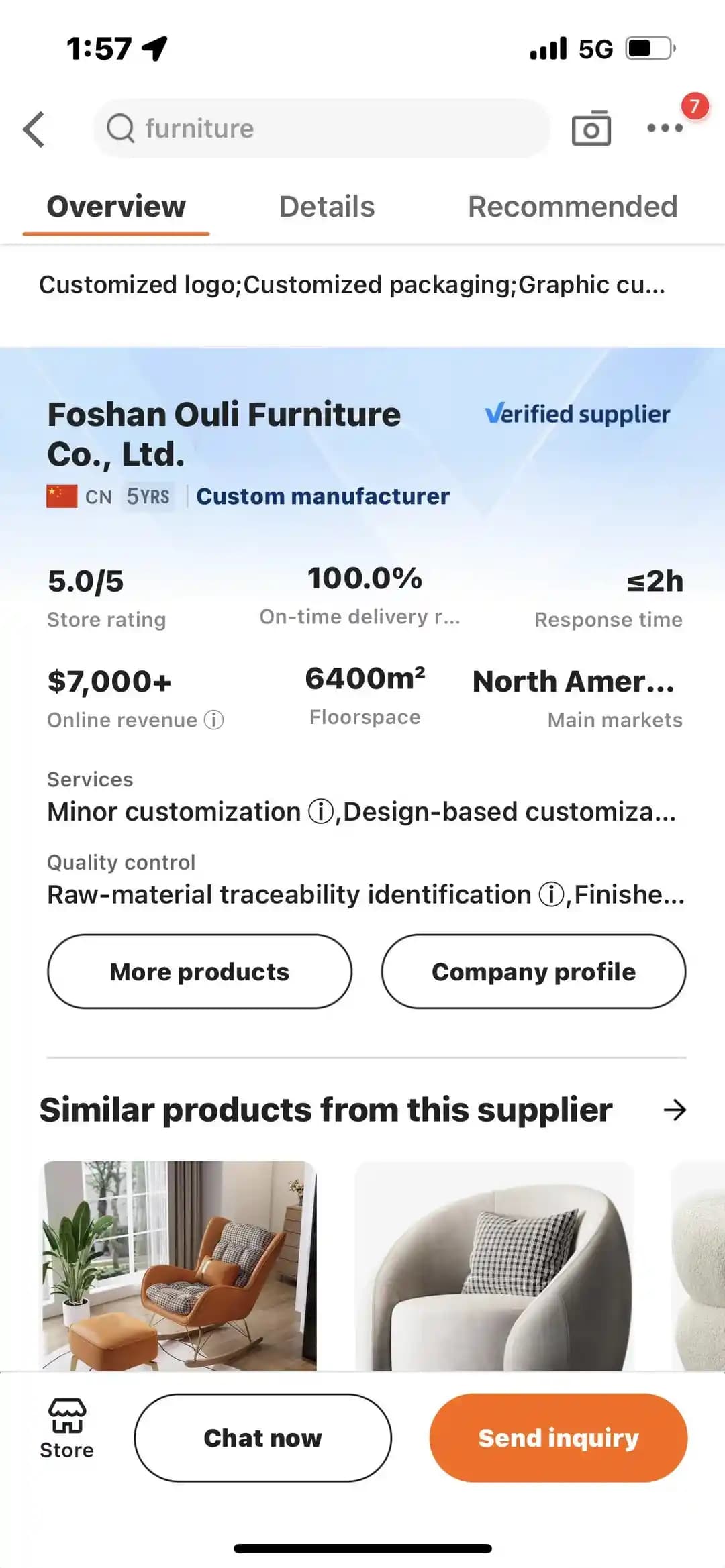The height and width of the screenshot is (1568, 725).
Task: Open the camera image search
Action: click(x=591, y=128)
